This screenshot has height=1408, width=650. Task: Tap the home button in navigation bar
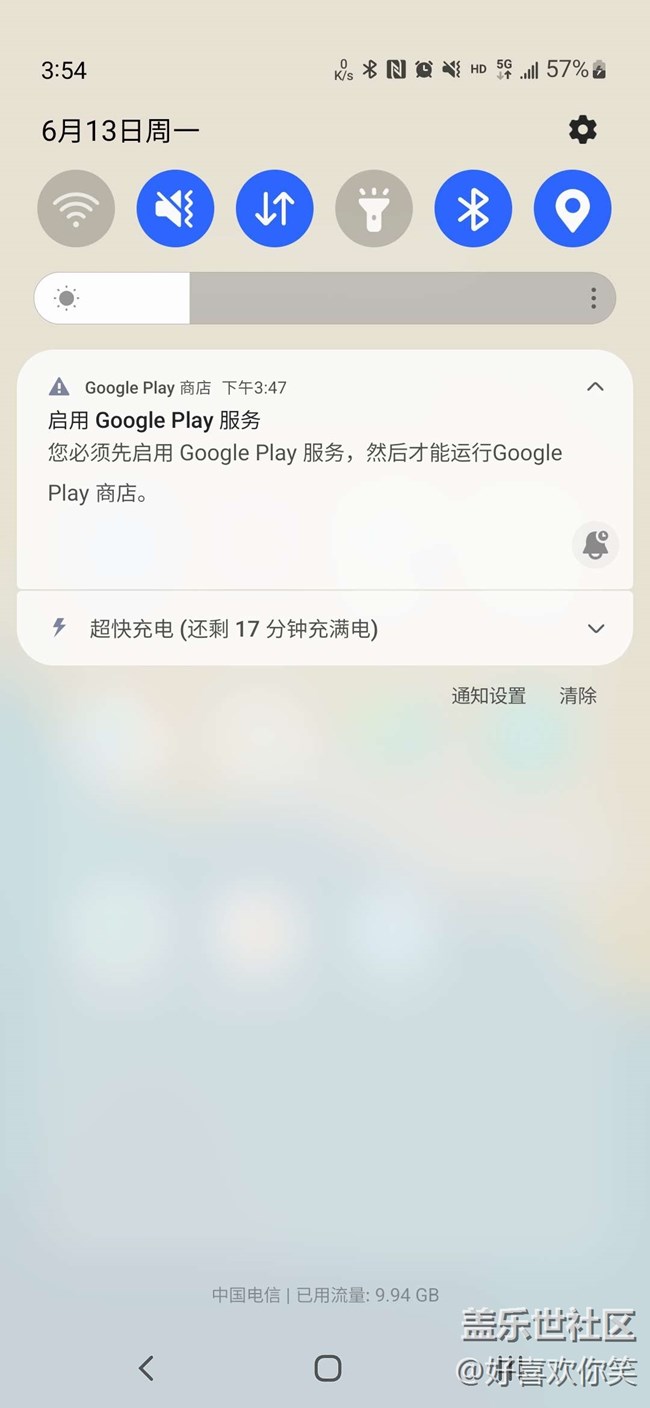pyautogui.click(x=327, y=1368)
